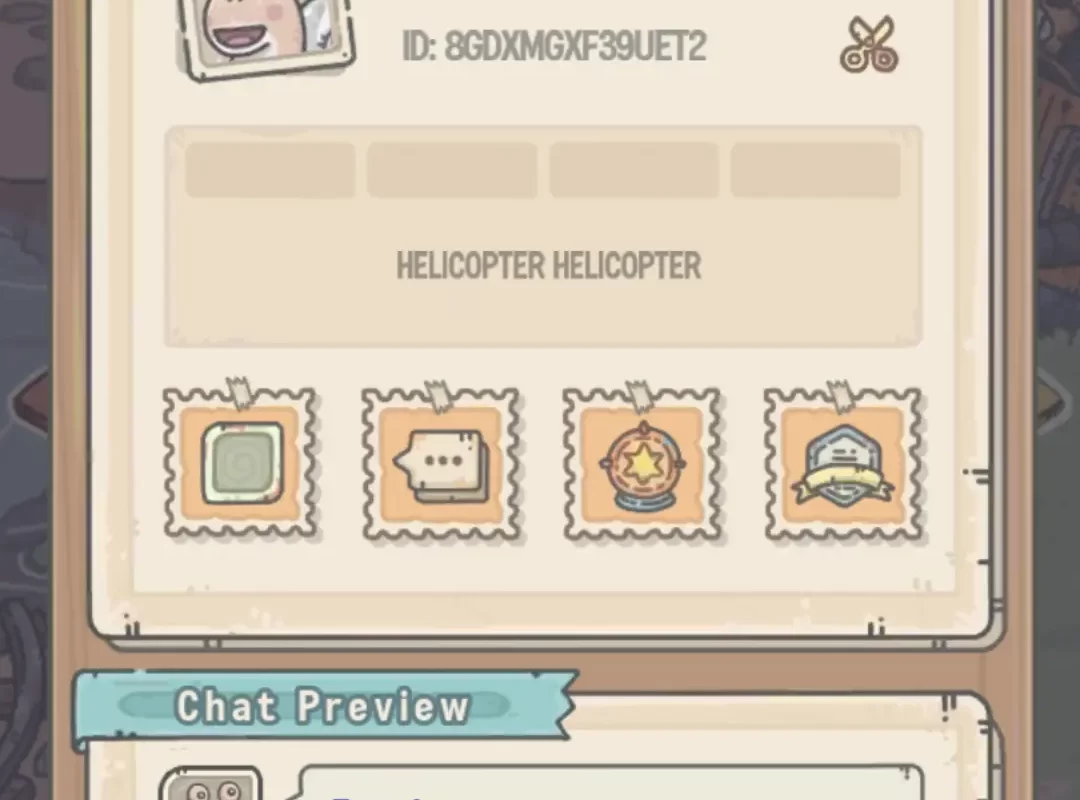Viewport: 1080px width, 800px height.
Task: Tap the scissors icon next to the ID
Action: click(868, 46)
